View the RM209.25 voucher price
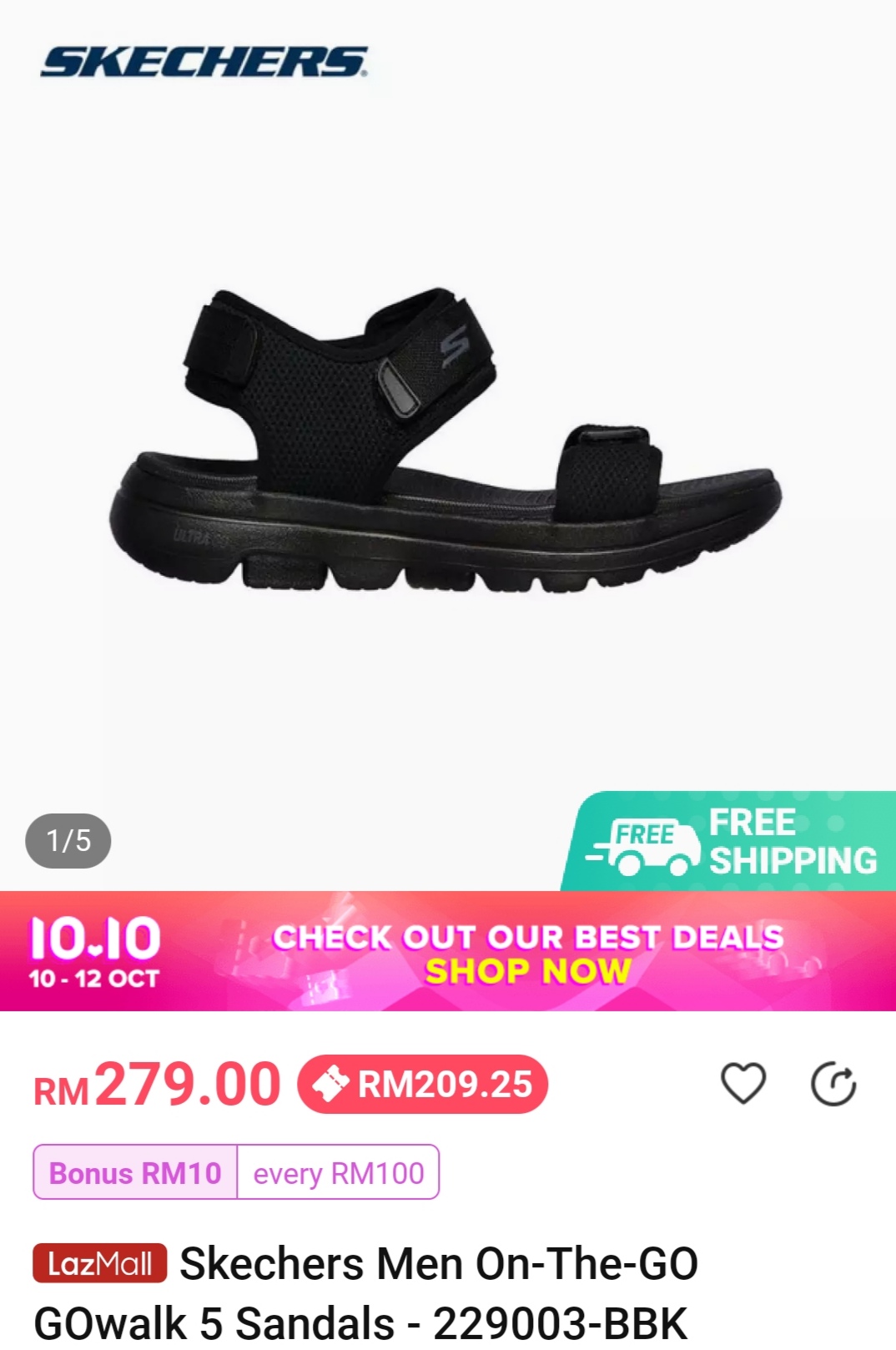Viewport: 896px width, 1350px height. pos(423,1084)
